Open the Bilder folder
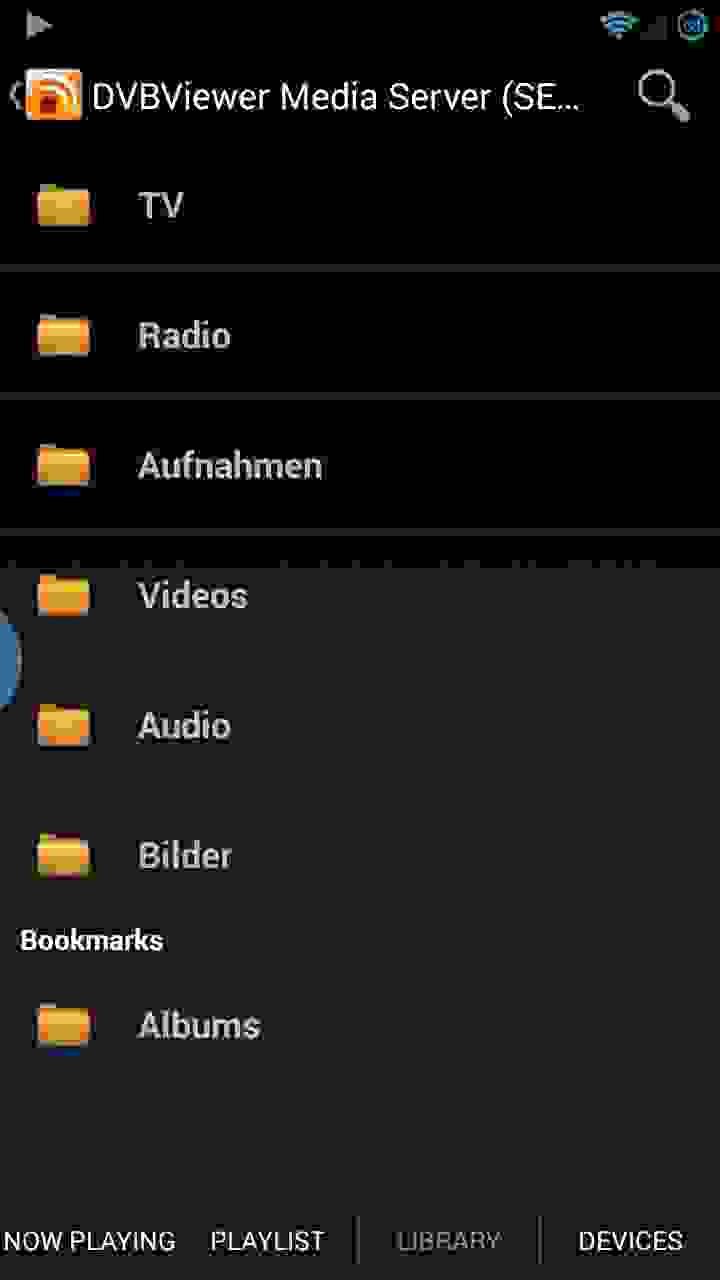 (360, 855)
